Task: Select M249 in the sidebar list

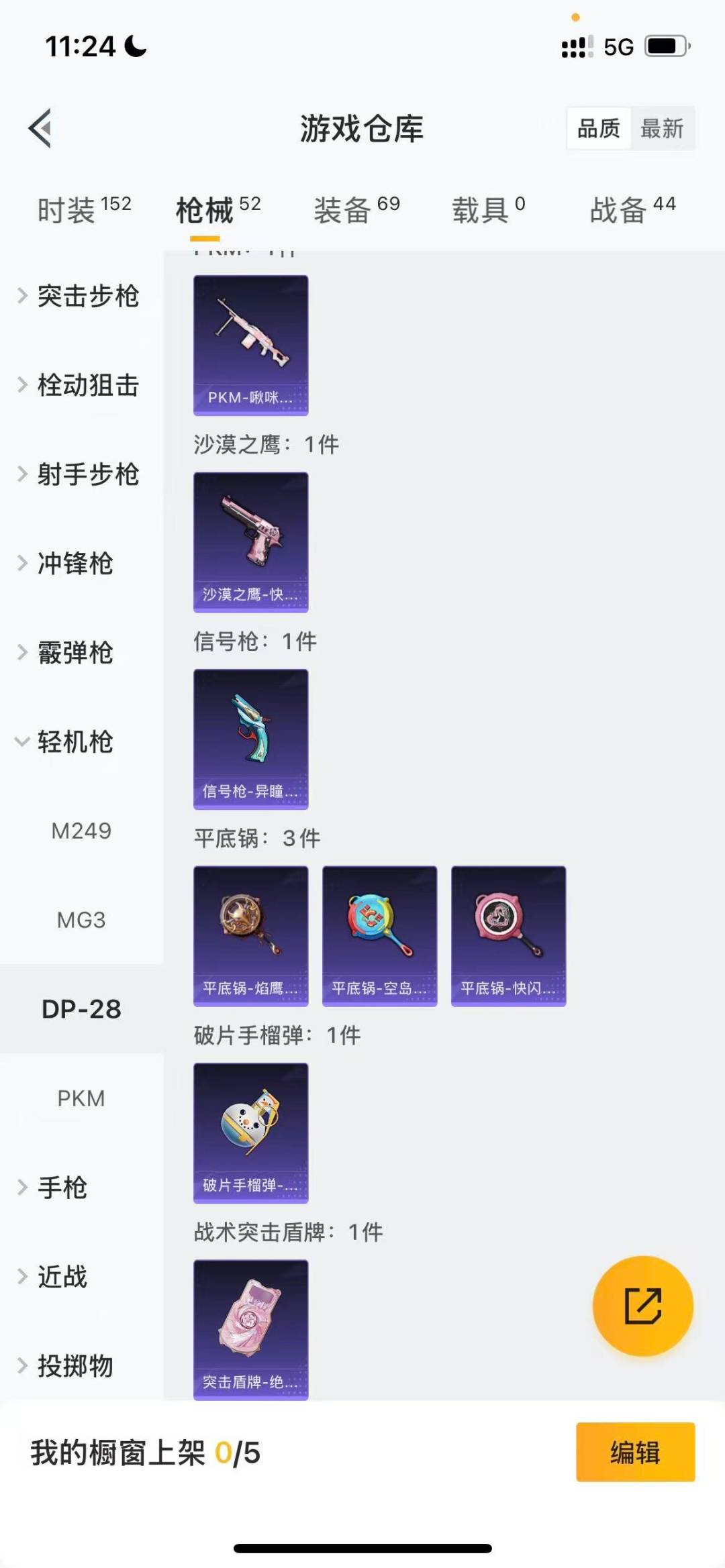Action: tap(82, 831)
